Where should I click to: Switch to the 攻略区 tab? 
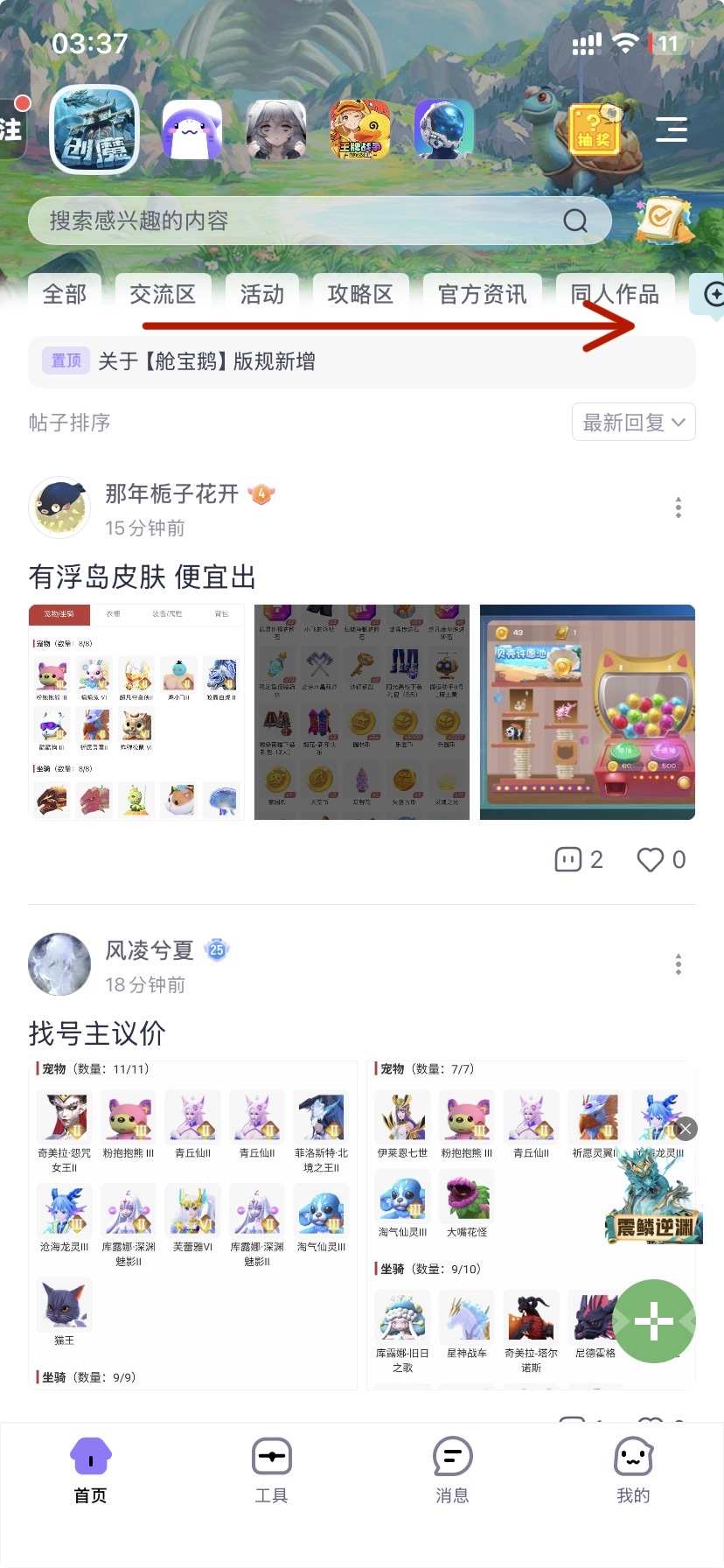click(360, 295)
